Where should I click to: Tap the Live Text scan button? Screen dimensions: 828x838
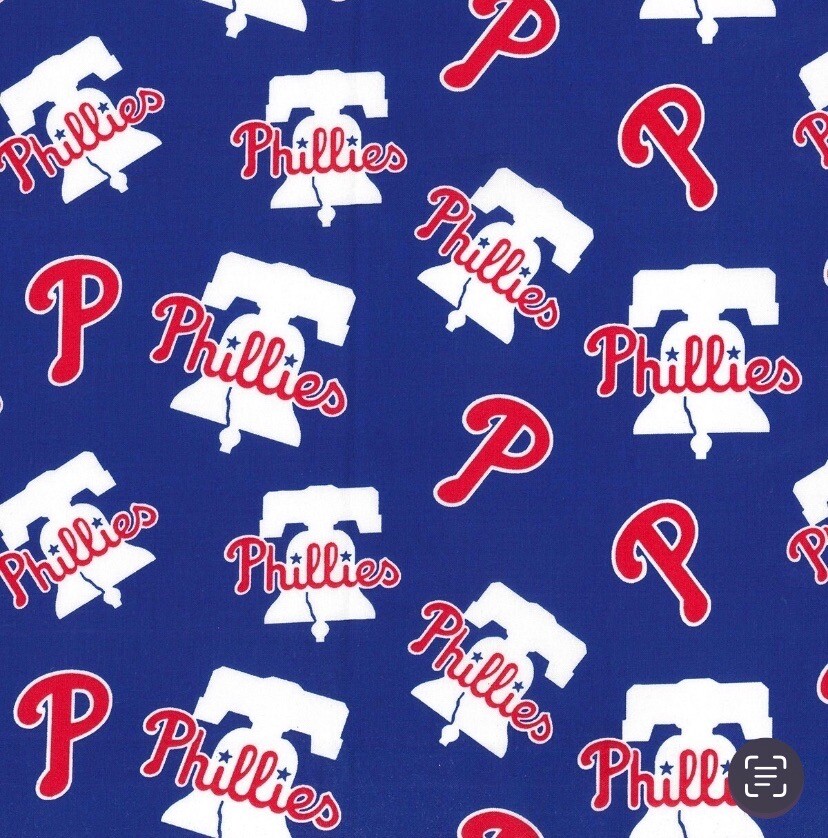point(766,777)
